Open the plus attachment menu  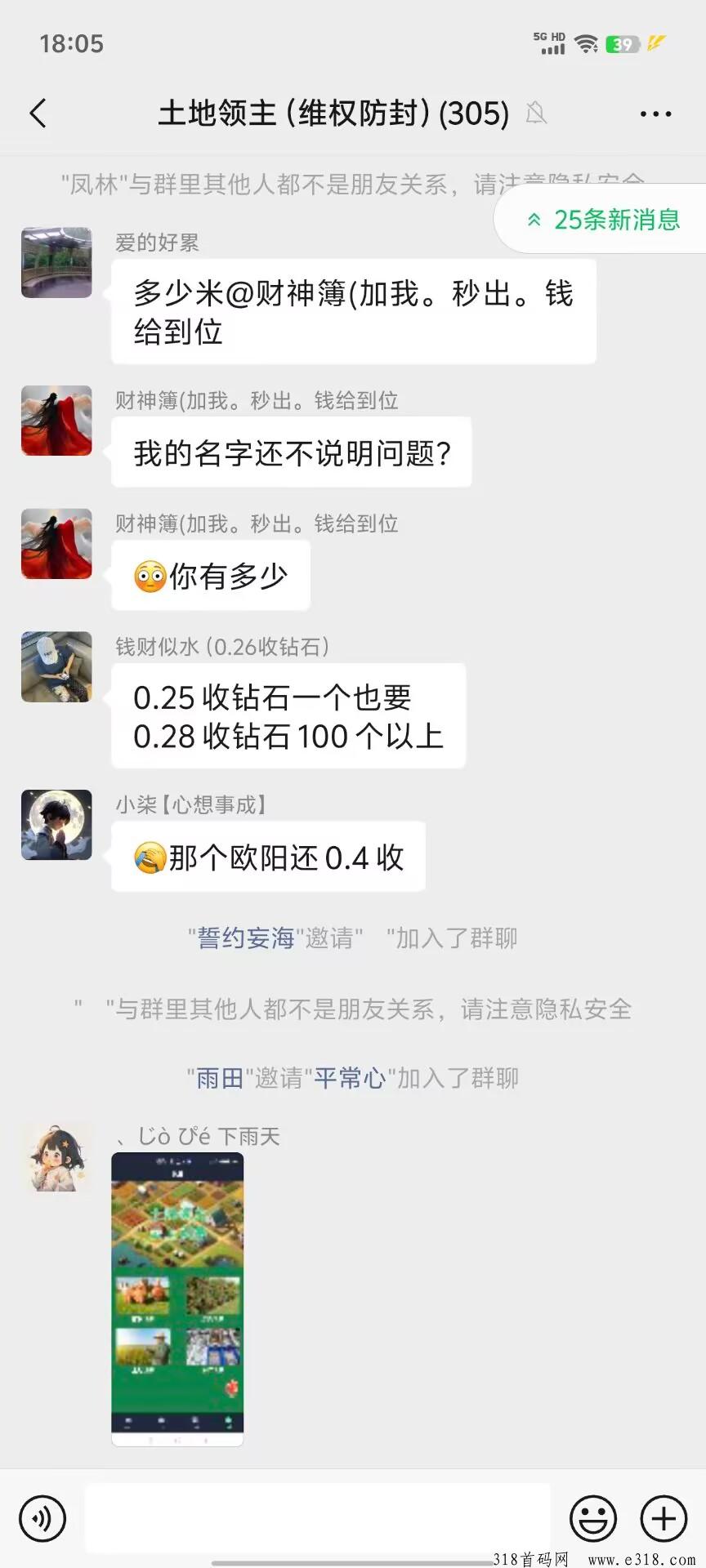click(x=664, y=1518)
